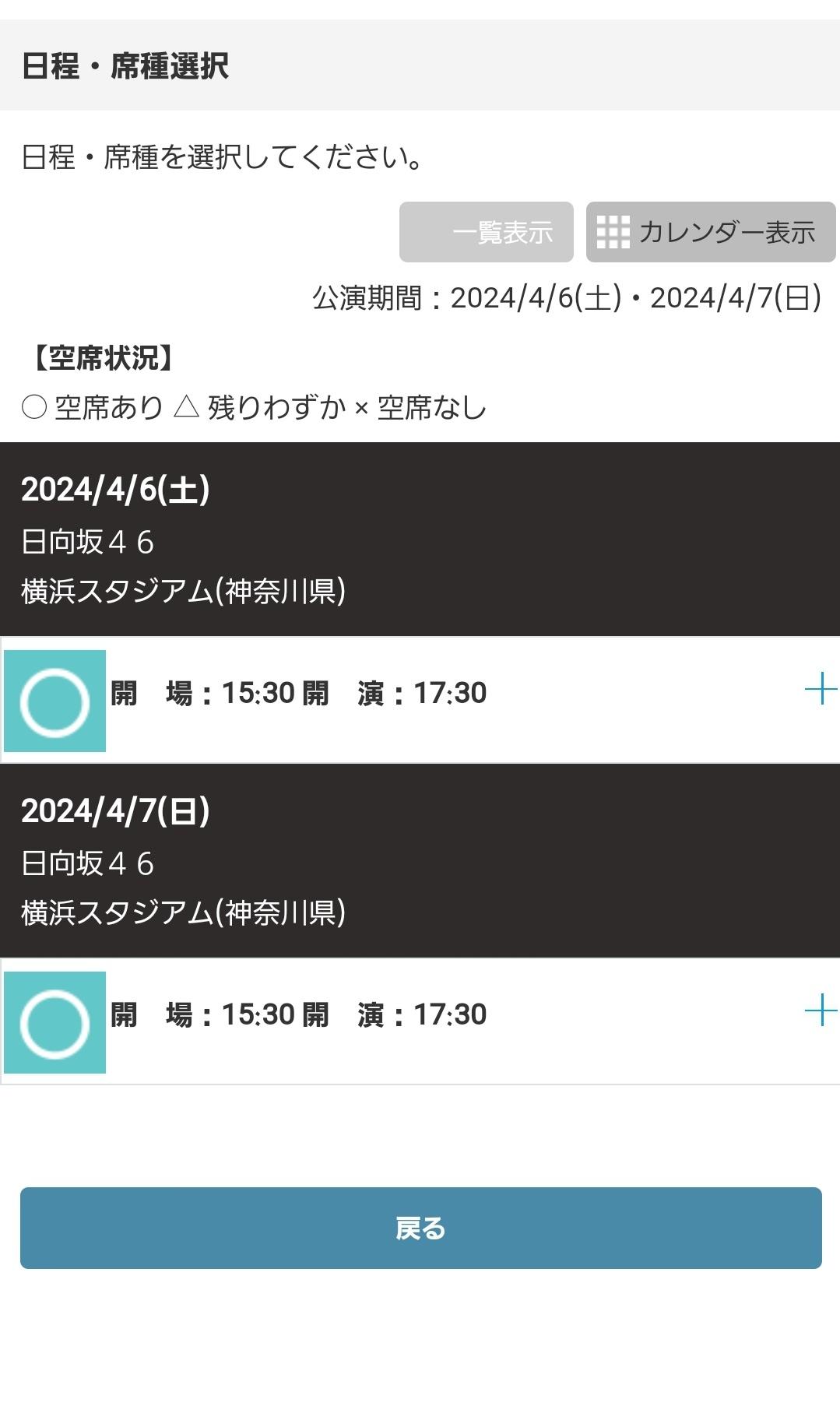
Task: Expand the 2024/4/7(日) performance plus icon
Action: click(821, 1011)
